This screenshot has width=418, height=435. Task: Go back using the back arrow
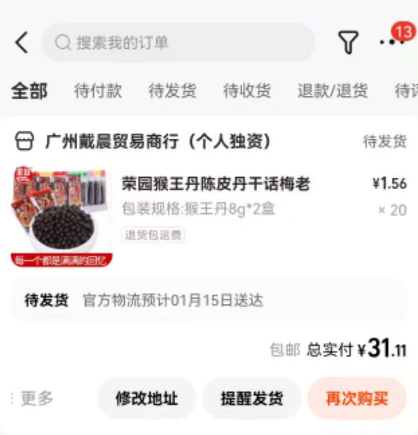(22, 42)
